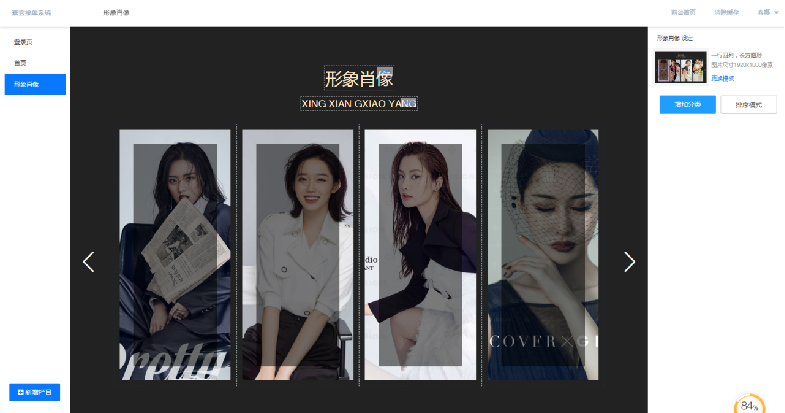Screen dimensions: 785x413
Task: Tap the blue link beside the template thumbnail
Action: [x=722, y=77]
